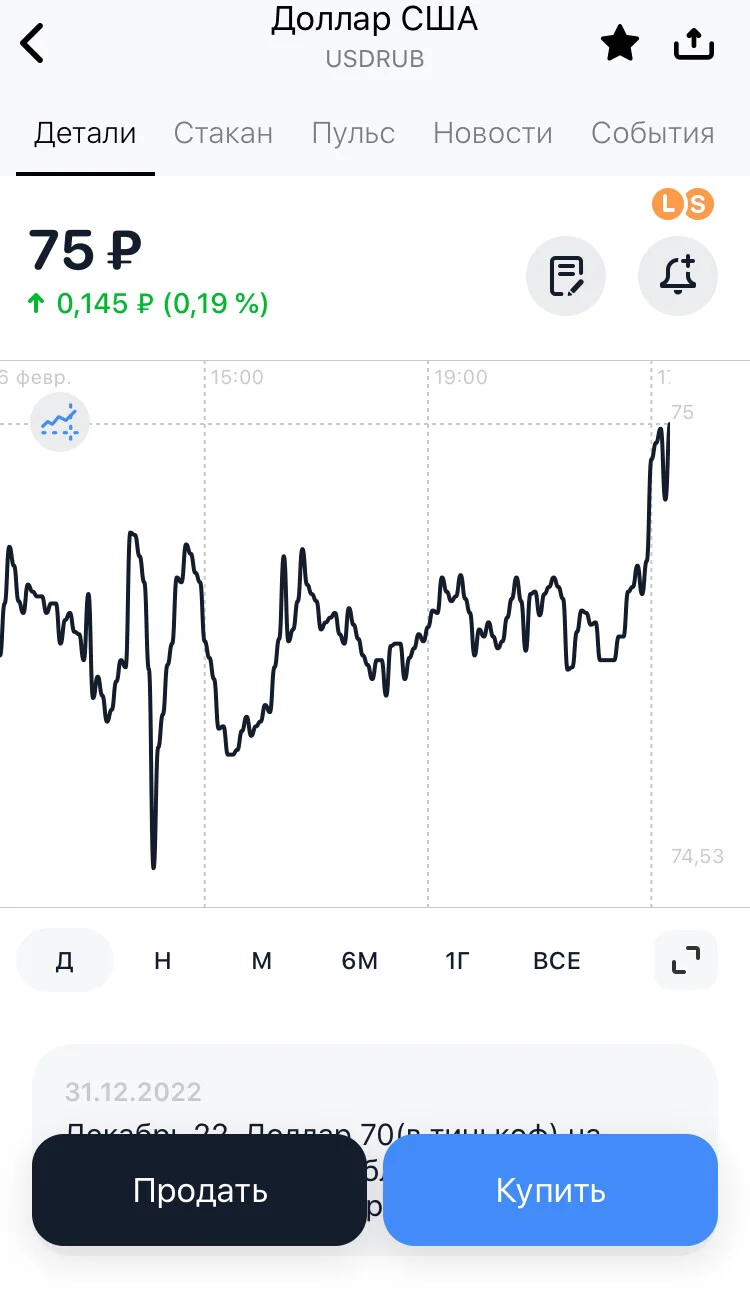Open the note dated 31.12.2022

tap(375, 1090)
